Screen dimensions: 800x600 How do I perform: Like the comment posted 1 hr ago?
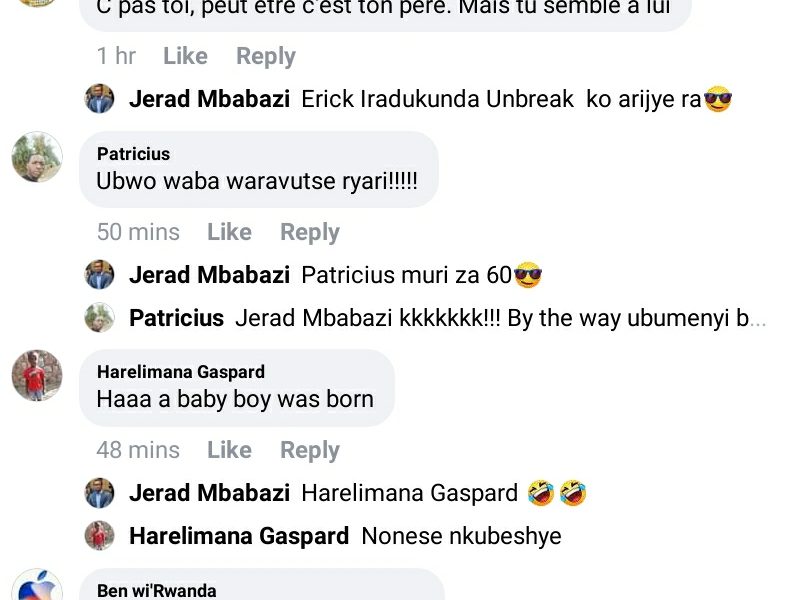(185, 57)
